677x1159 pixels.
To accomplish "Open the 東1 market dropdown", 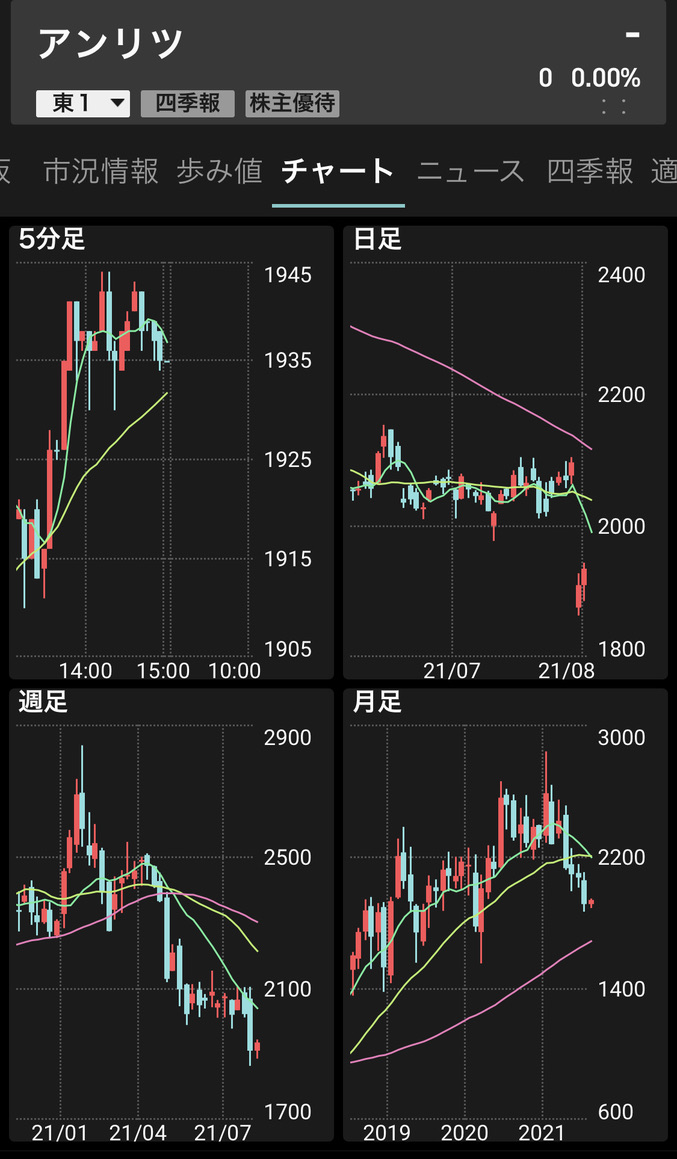I will tap(83, 103).
